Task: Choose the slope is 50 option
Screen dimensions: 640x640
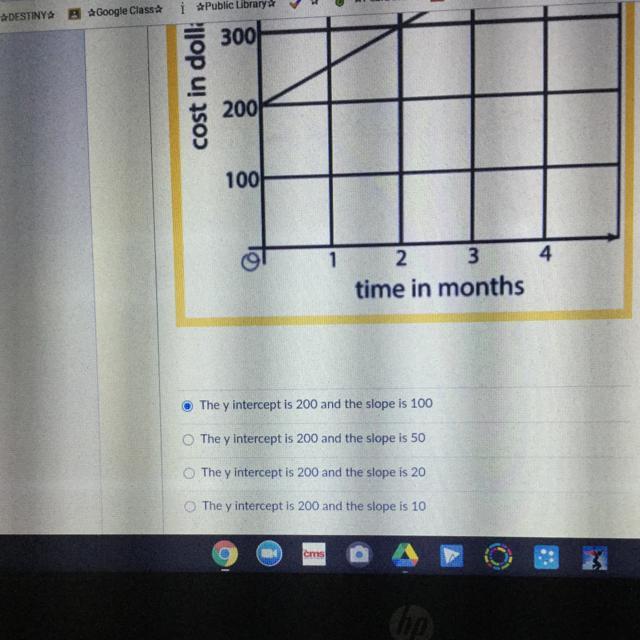Action: (187, 439)
